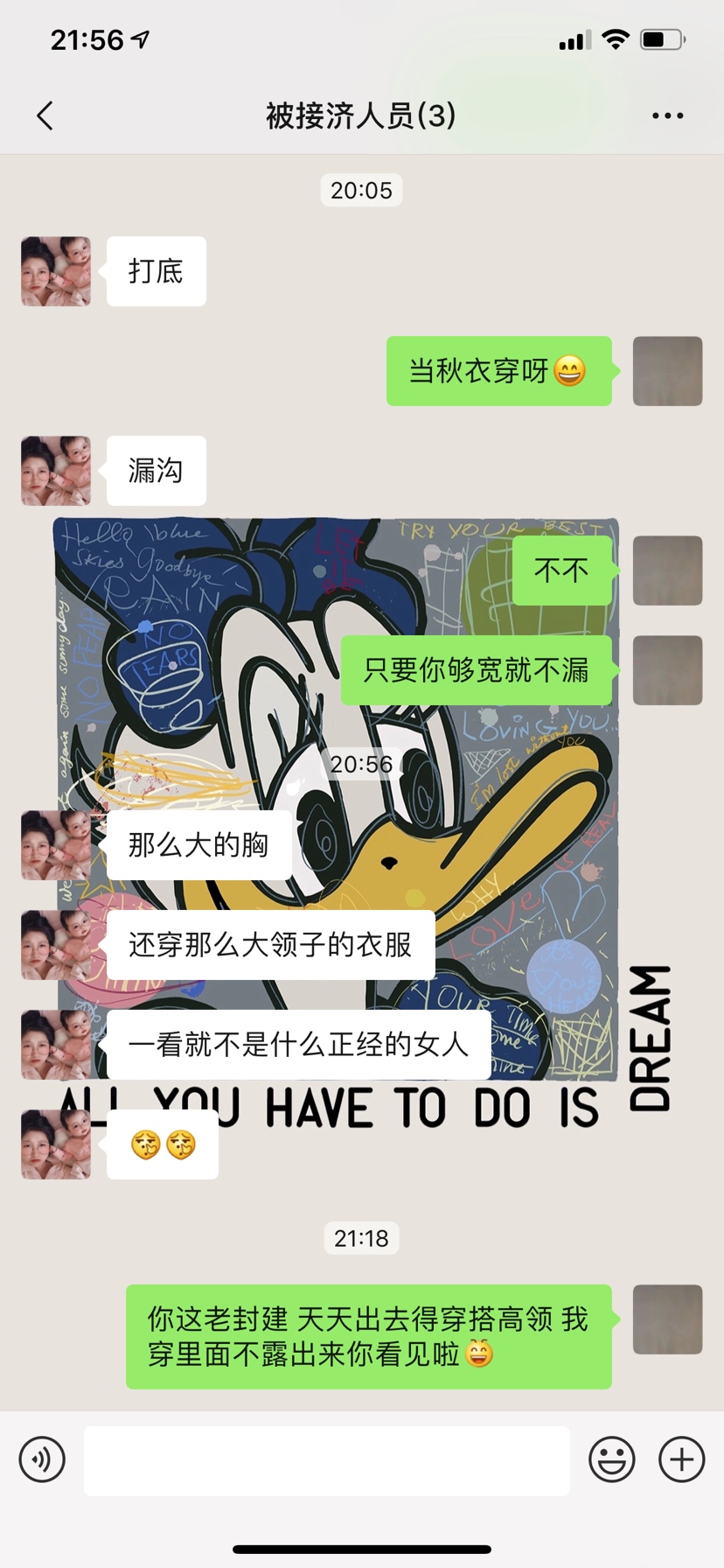Open the plus attachments menu

[x=681, y=1459]
